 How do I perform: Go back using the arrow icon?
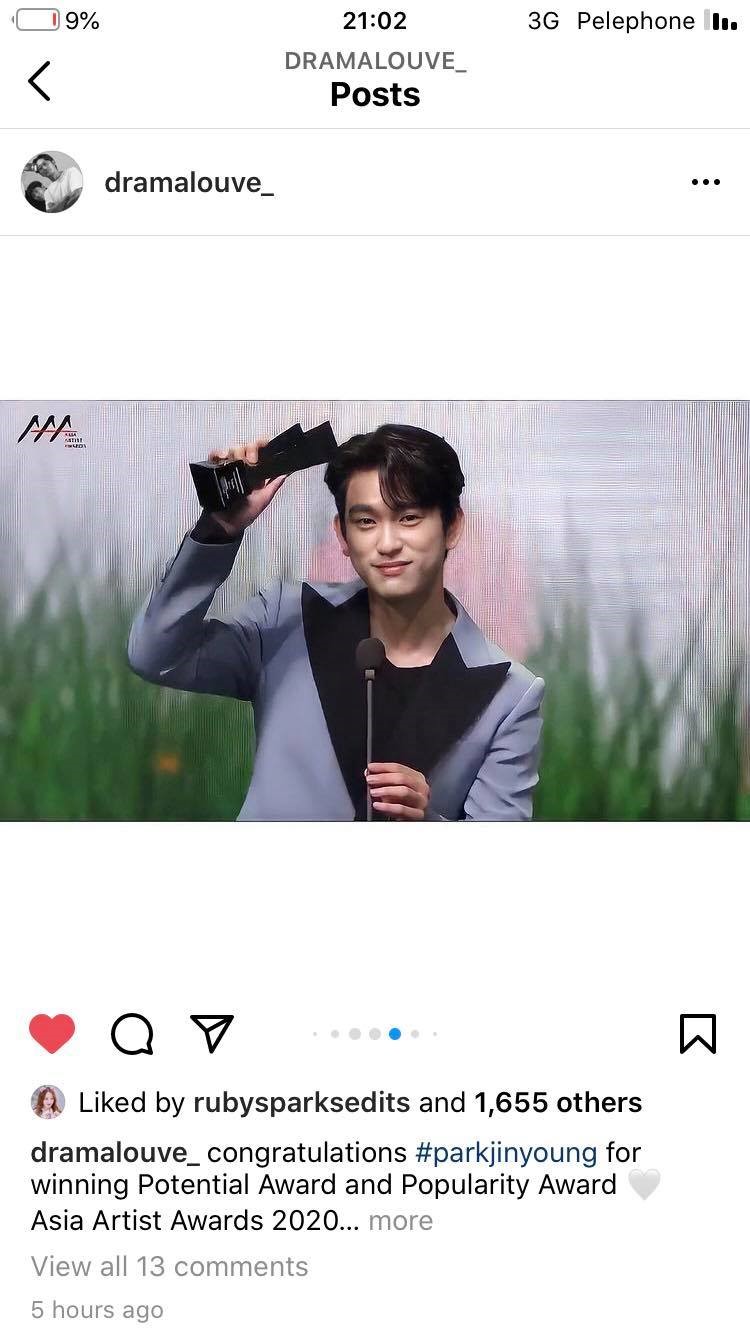point(39,81)
